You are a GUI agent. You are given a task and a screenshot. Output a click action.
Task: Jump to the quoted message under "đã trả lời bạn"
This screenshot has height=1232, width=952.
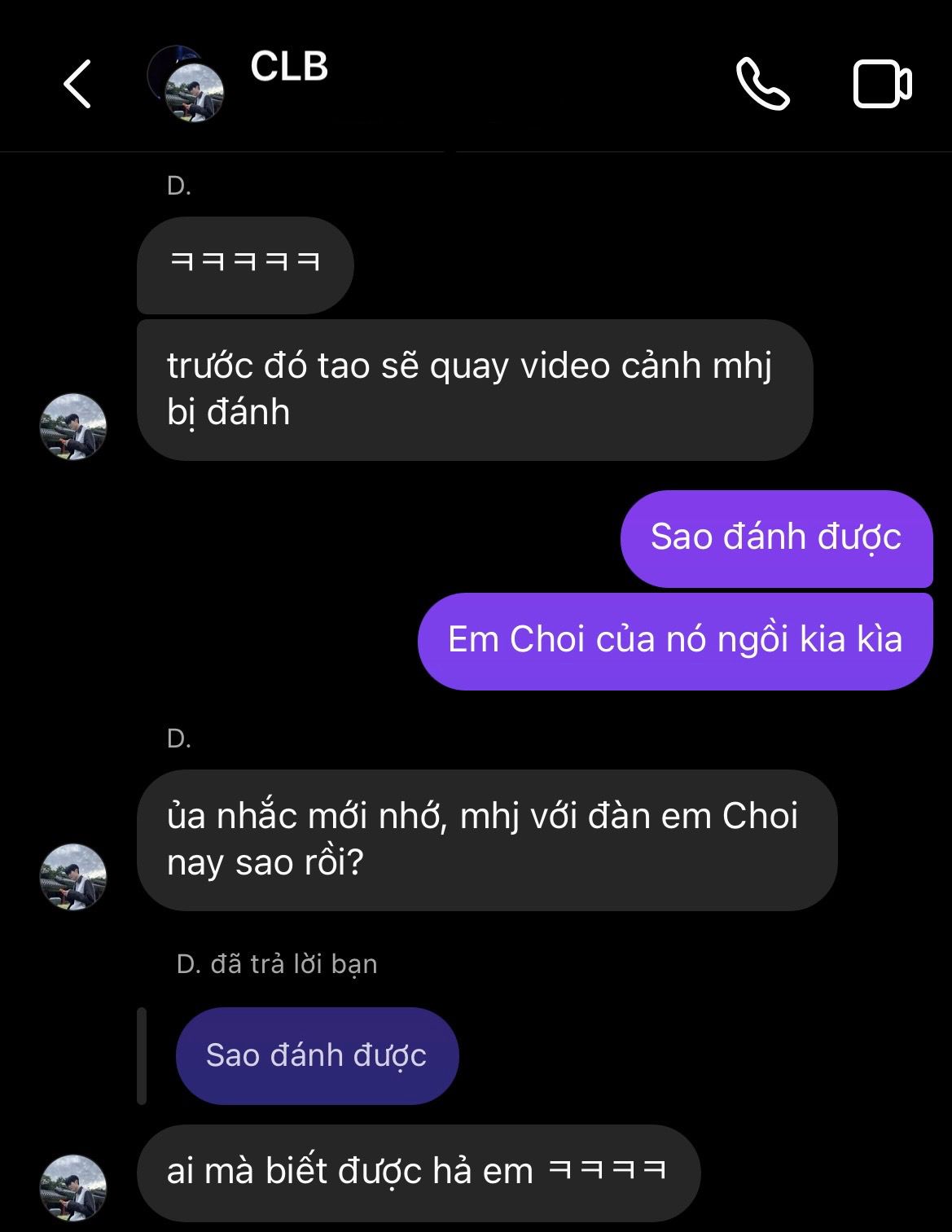click(317, 1055)
